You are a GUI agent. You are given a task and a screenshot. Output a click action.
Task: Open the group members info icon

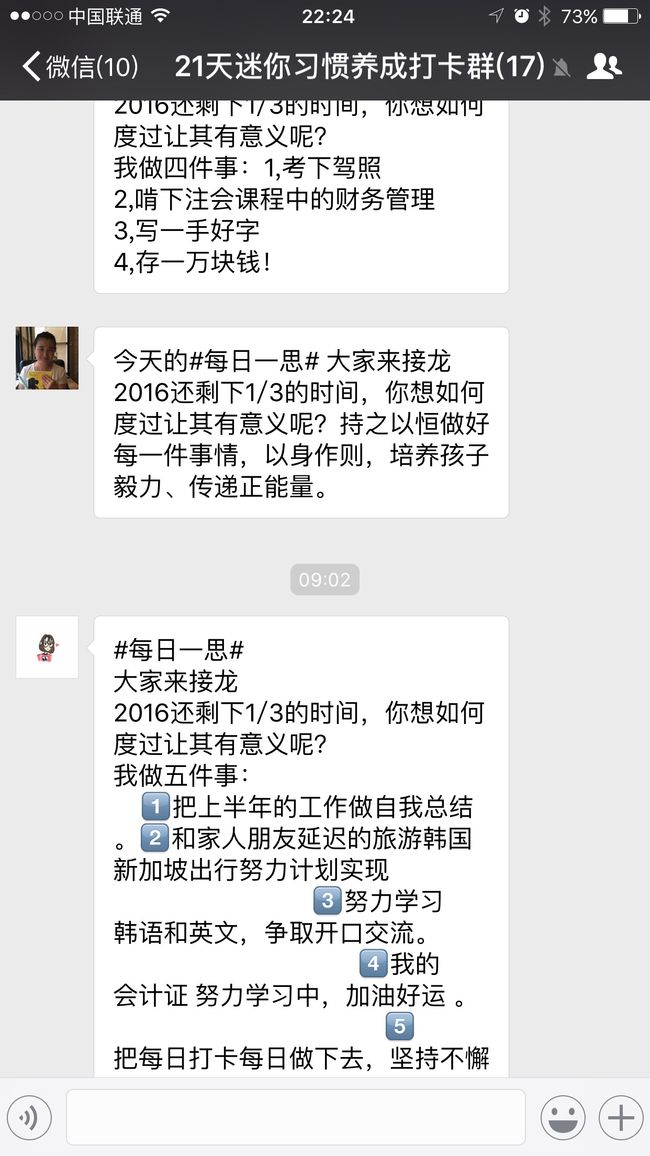pyautogui.click(x=604, y=66)
